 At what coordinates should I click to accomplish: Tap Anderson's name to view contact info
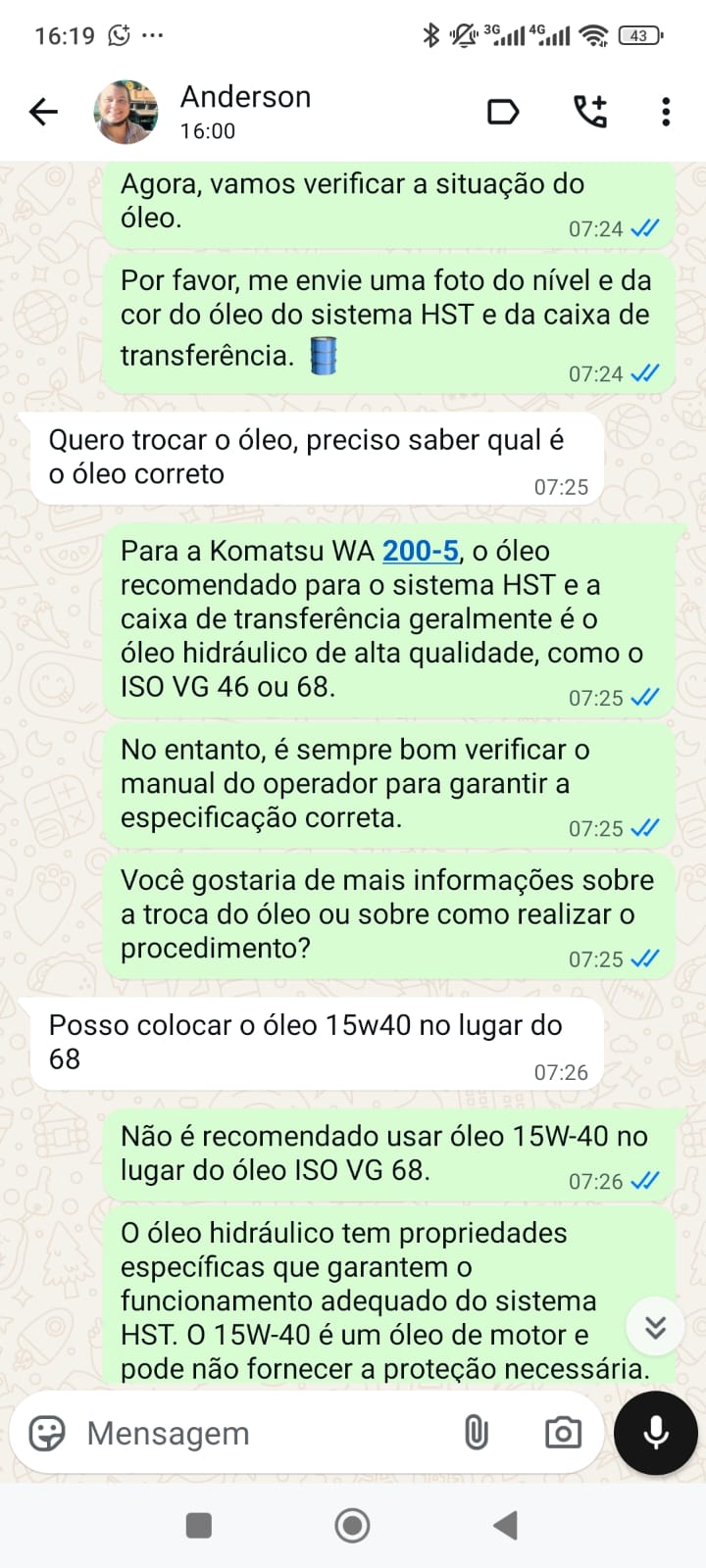(245, 96)
